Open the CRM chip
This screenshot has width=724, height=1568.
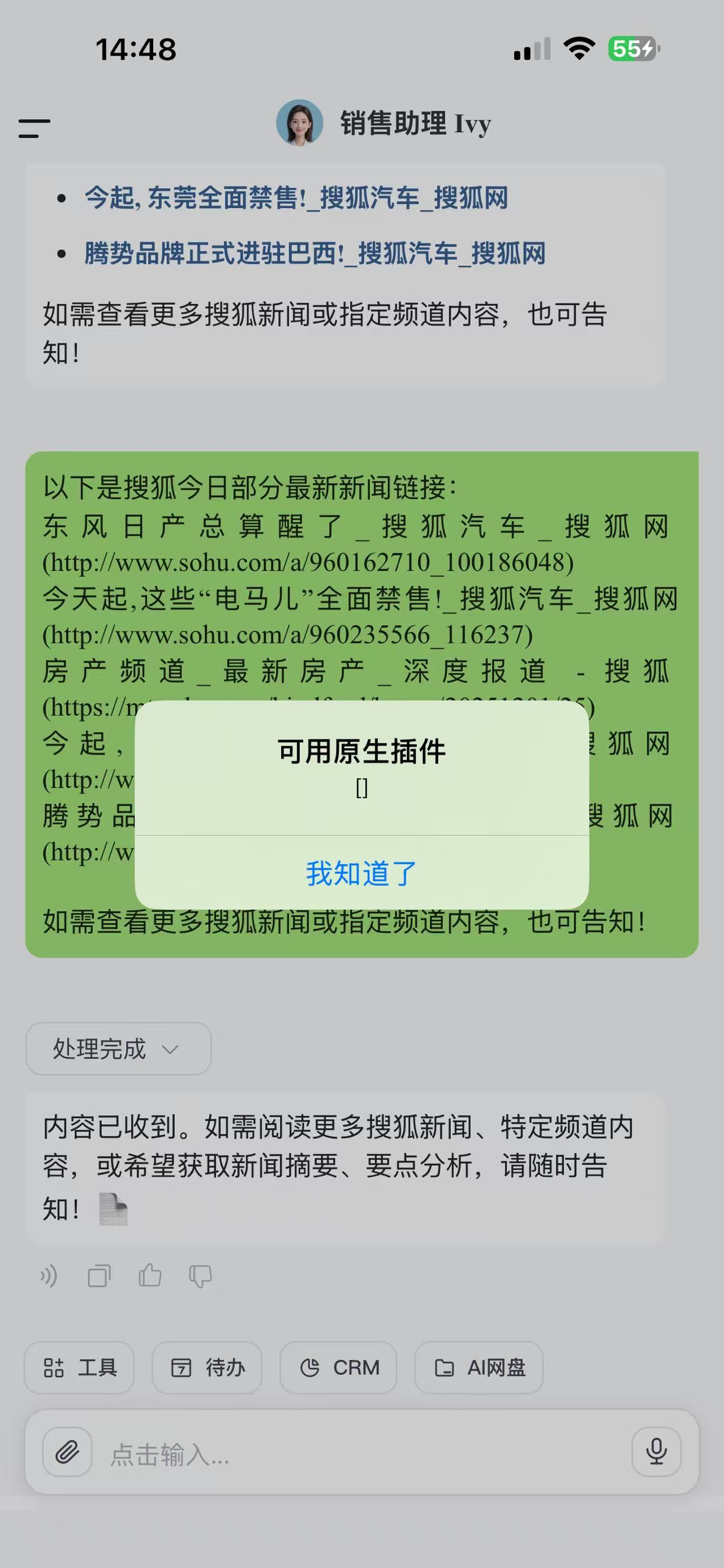click(x=339, y=1368)
